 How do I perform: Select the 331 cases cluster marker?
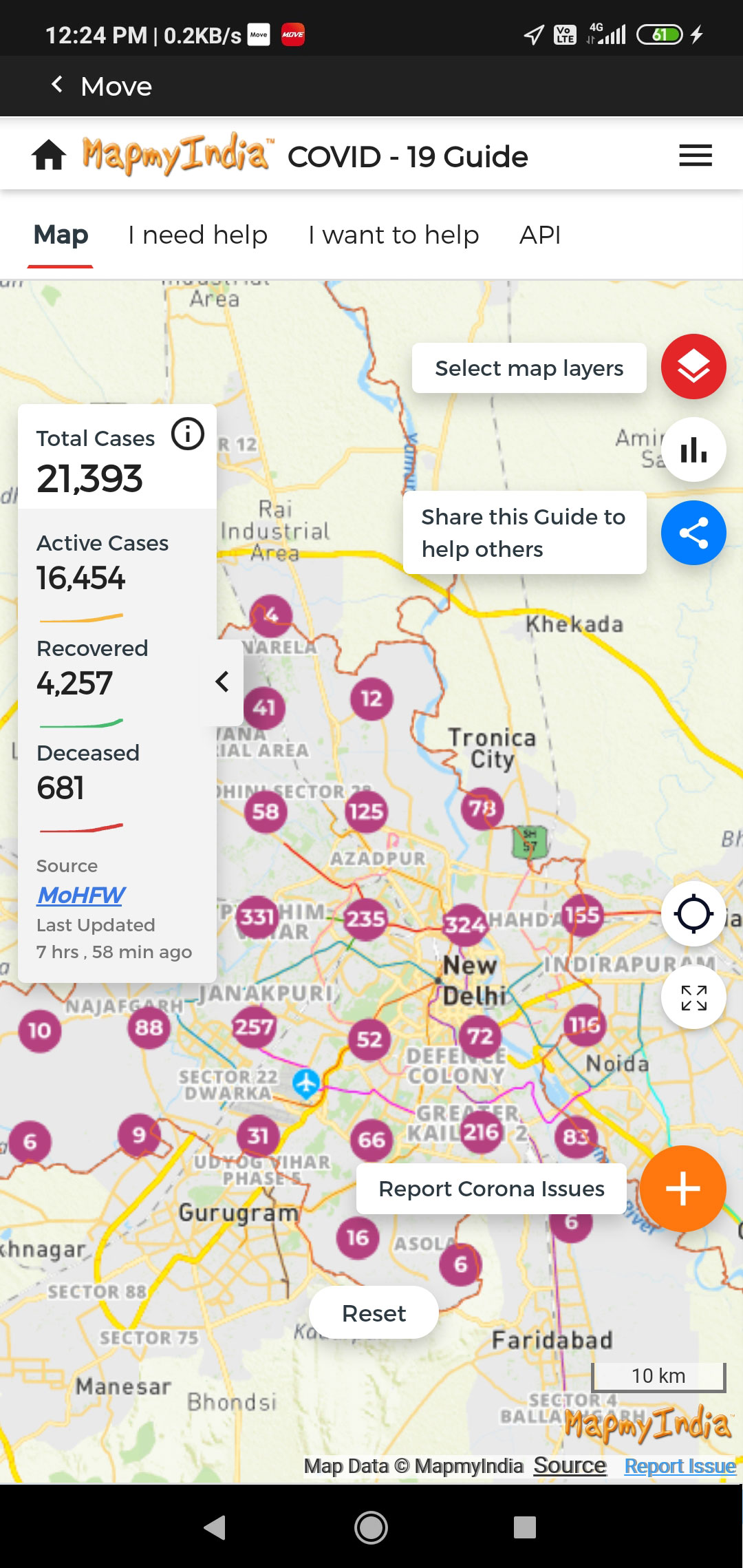(257, 916)
